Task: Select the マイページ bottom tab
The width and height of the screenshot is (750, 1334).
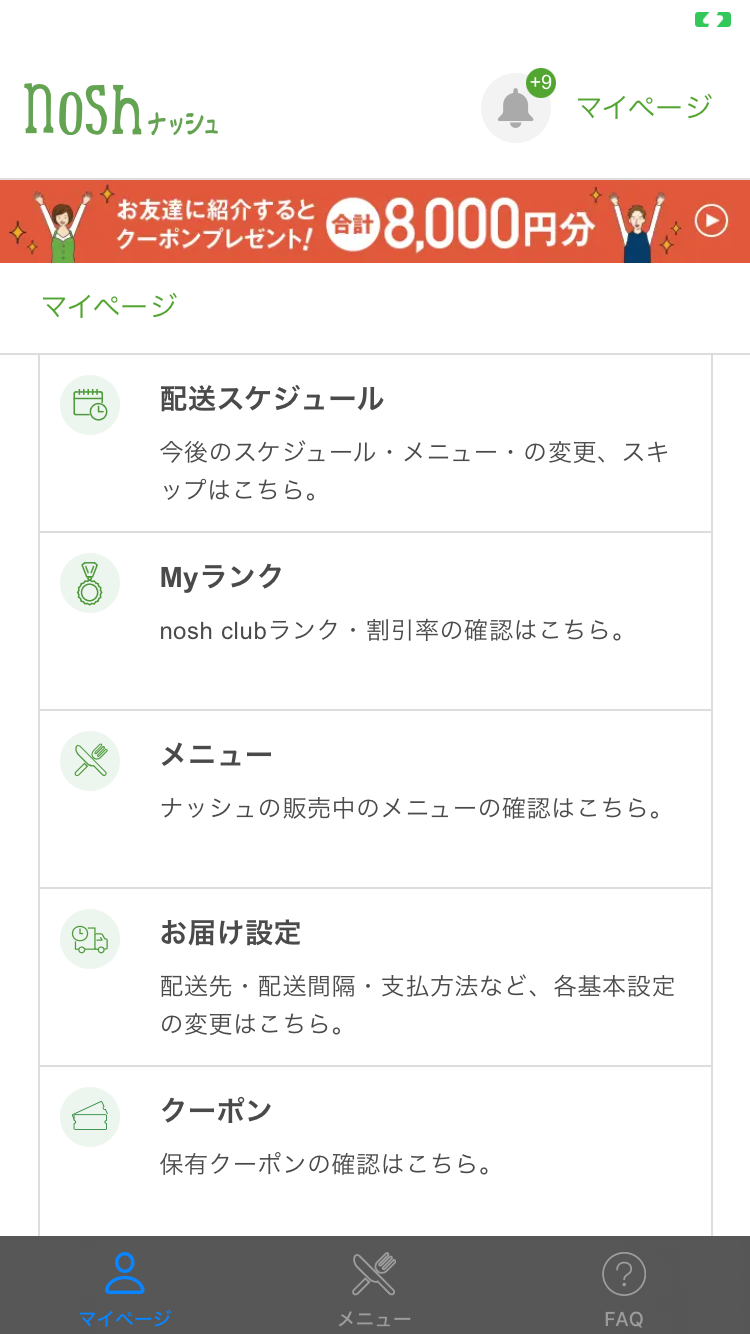Action: point(125,1287)
